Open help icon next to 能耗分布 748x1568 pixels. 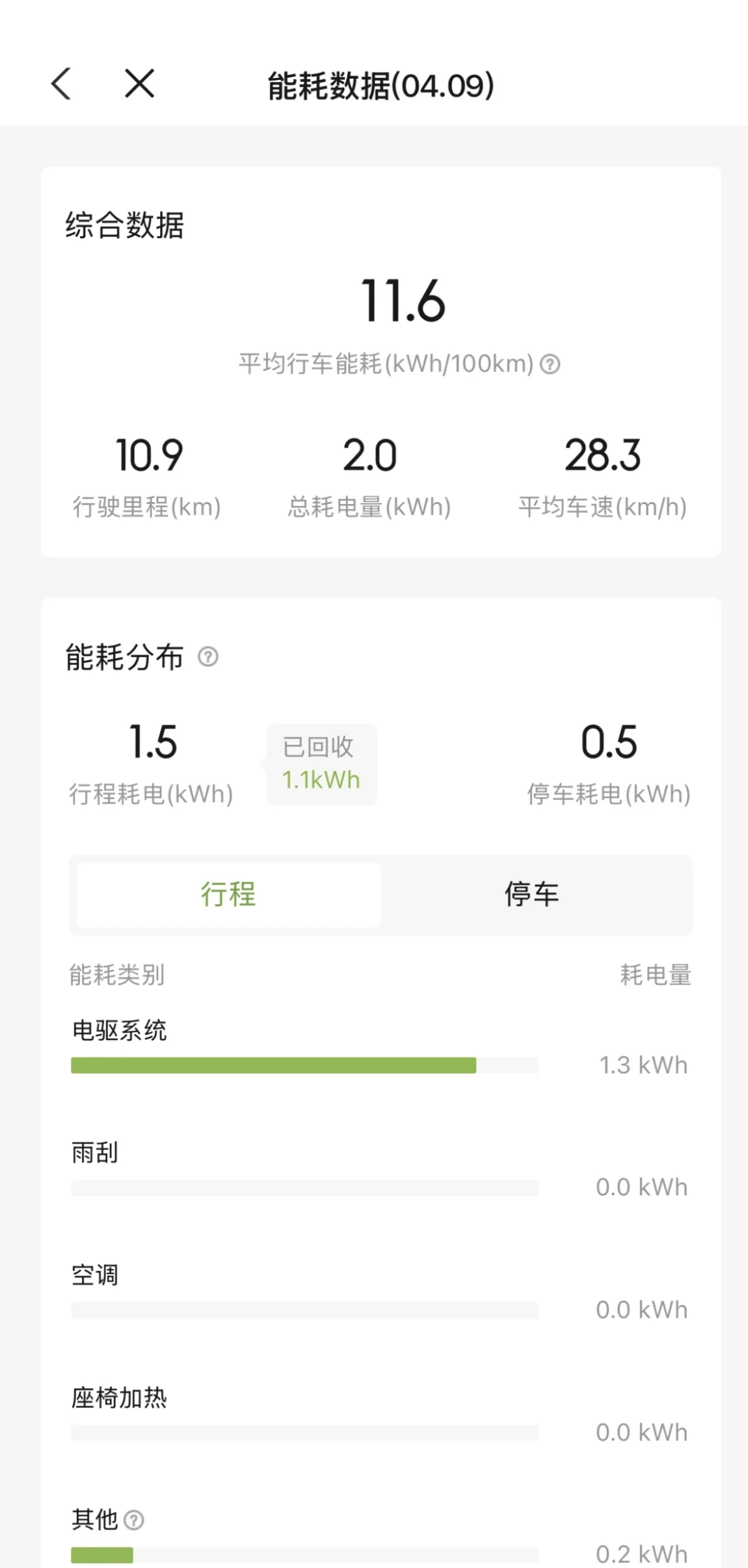(208, 657)
